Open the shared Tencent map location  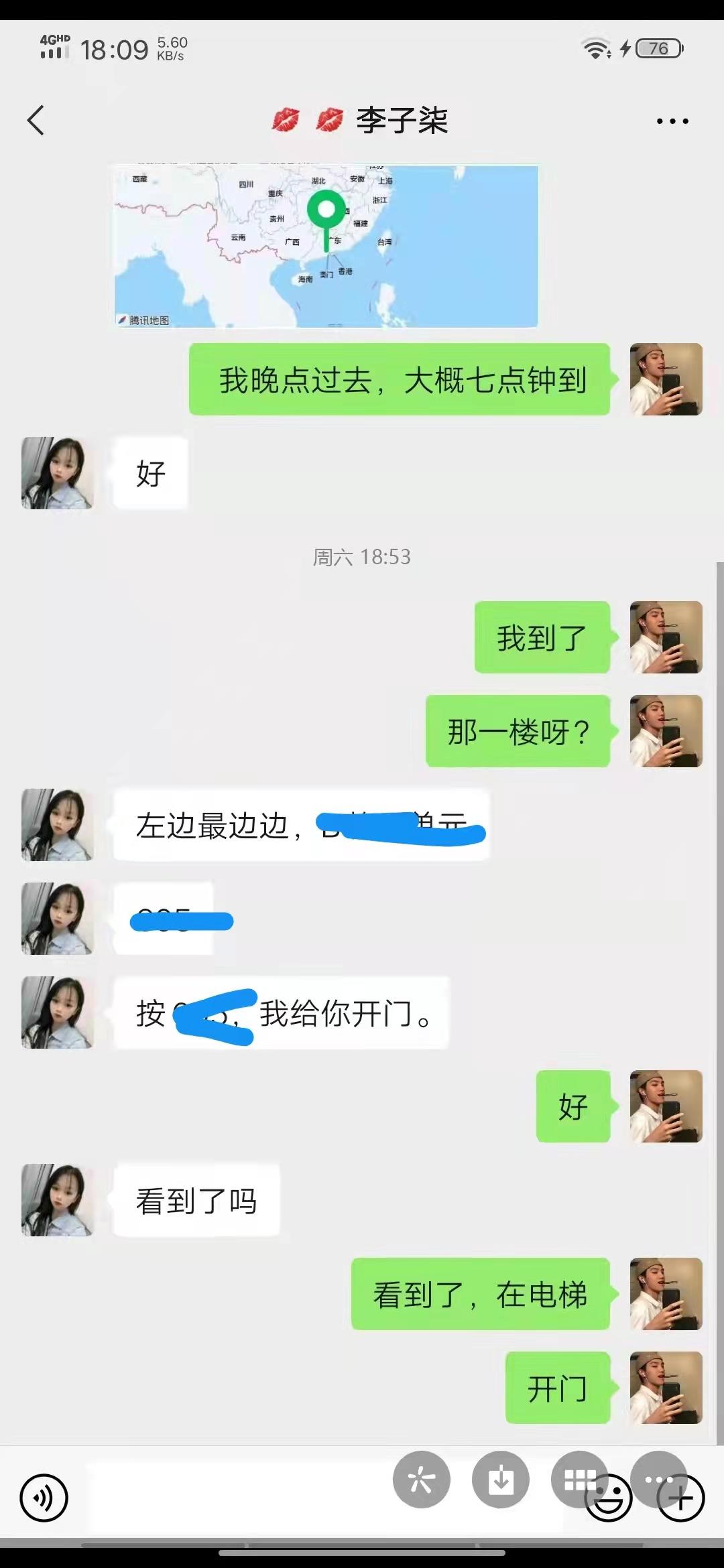click(326, 245)
